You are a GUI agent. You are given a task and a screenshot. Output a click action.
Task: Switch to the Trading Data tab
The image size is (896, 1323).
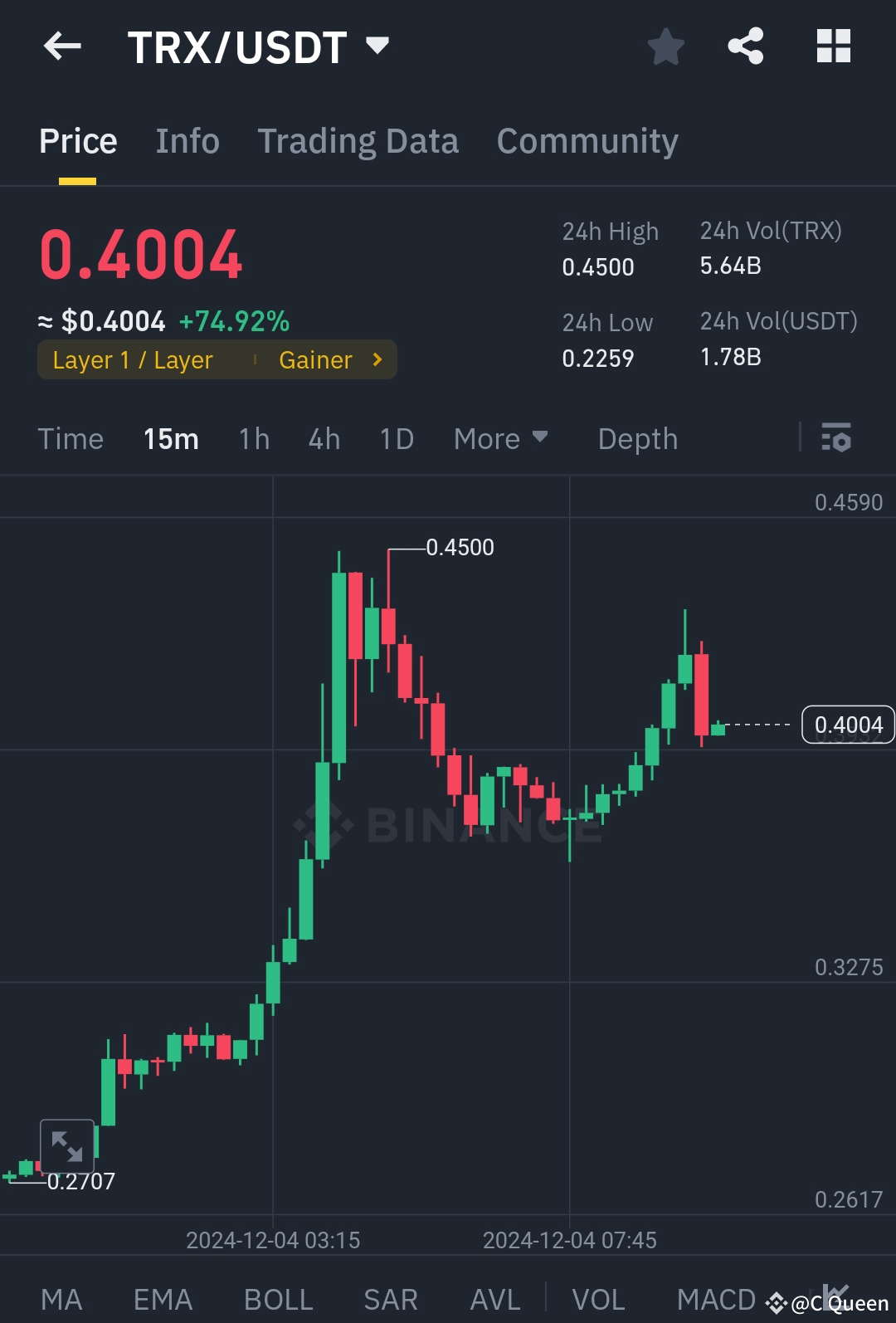[358, 140]
